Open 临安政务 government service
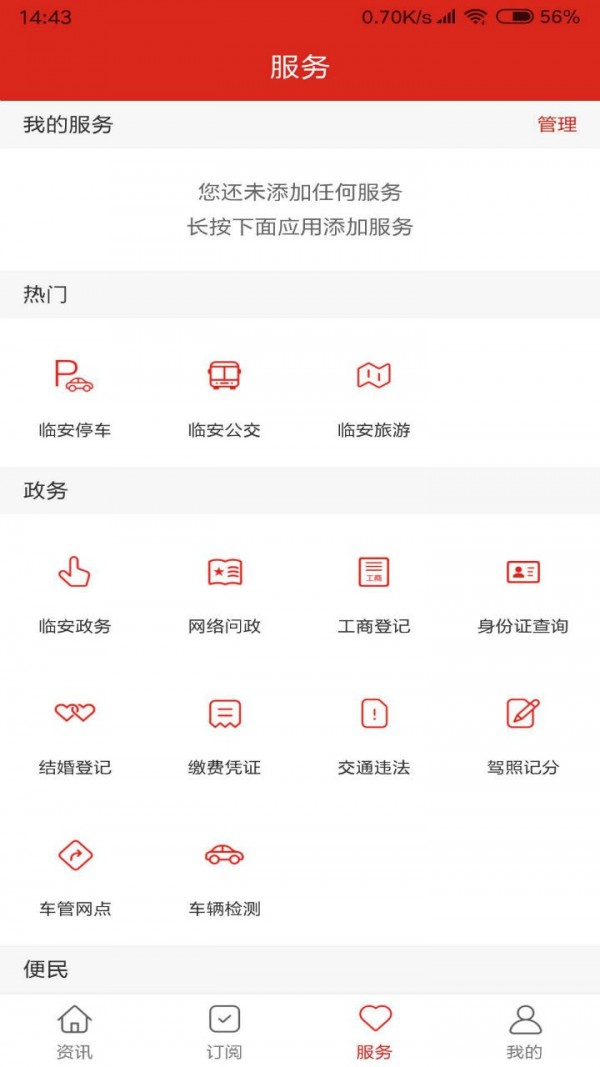Screen dimensions: 600x1067 [74, 592]
